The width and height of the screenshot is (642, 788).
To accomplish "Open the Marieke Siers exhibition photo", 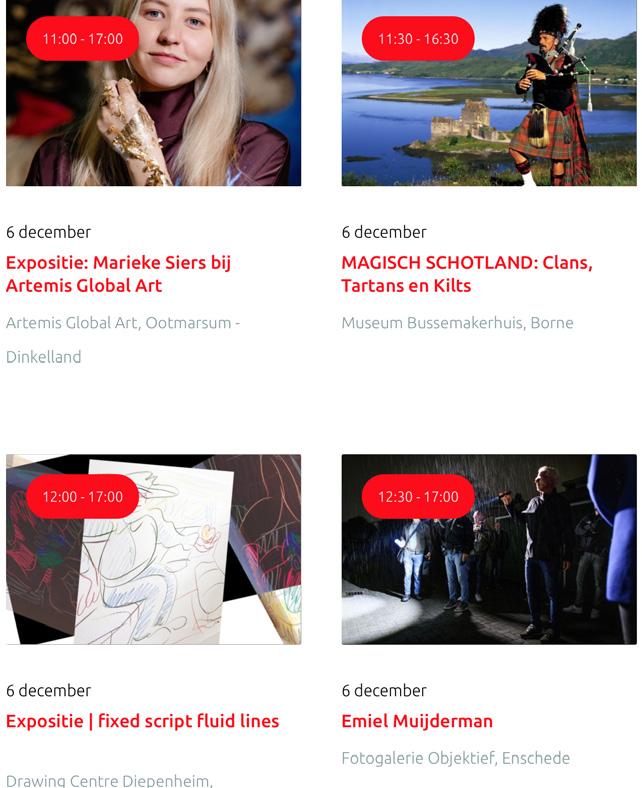I will [153, 110].
